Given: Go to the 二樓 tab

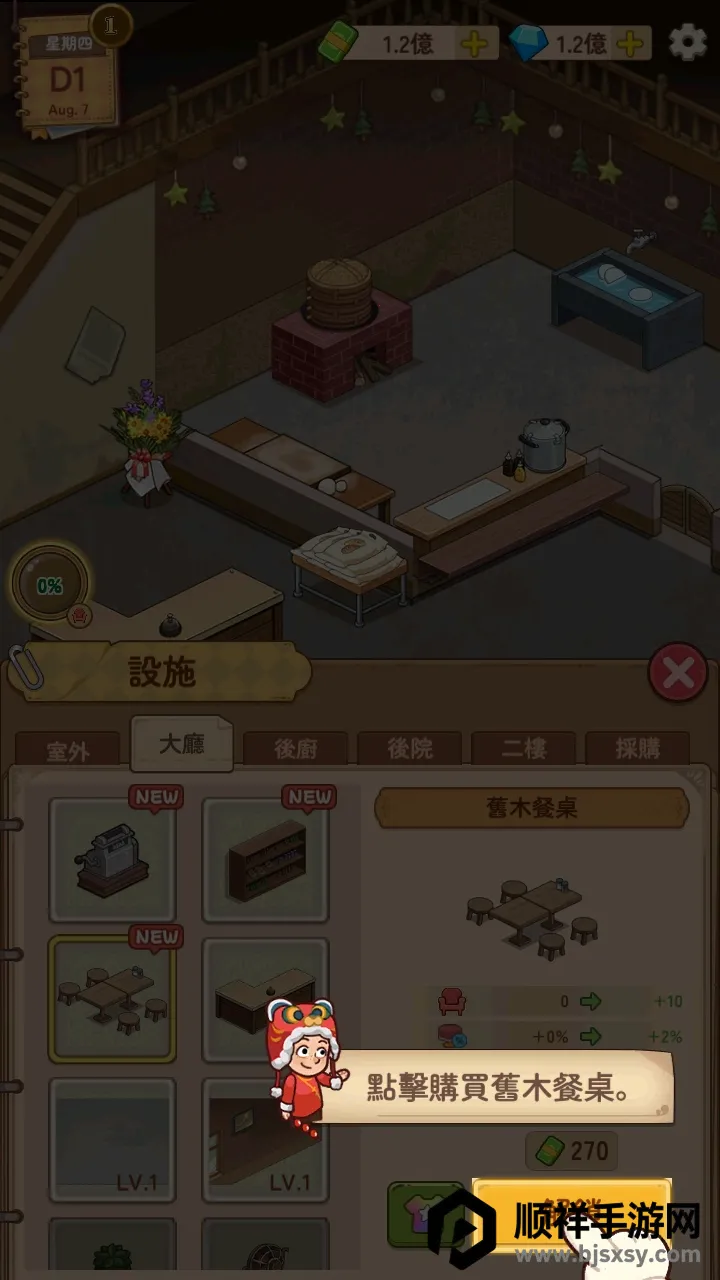Looking at the screenshot, I should 523,750.
